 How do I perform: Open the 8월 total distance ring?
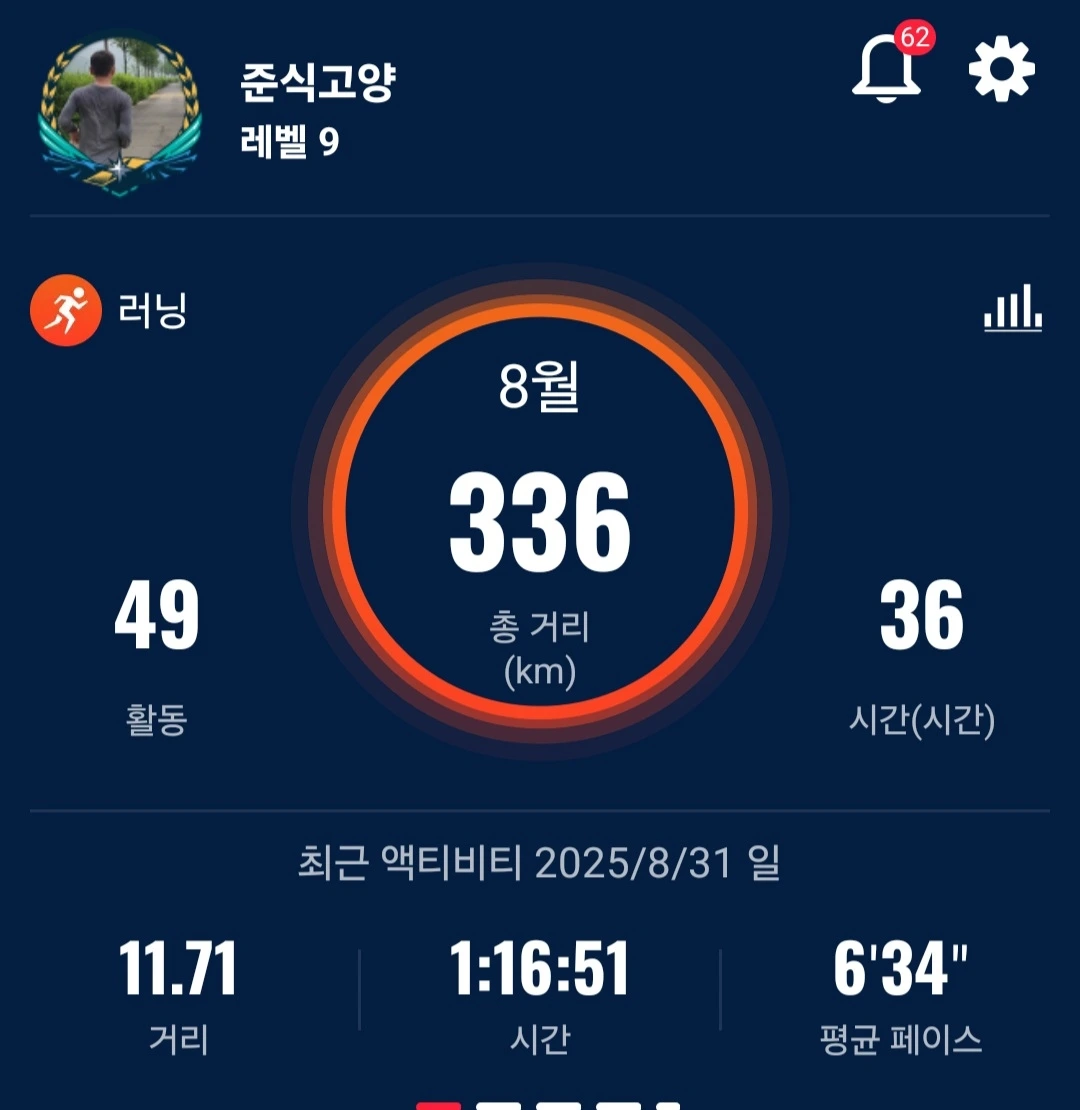tap(539, 511)
